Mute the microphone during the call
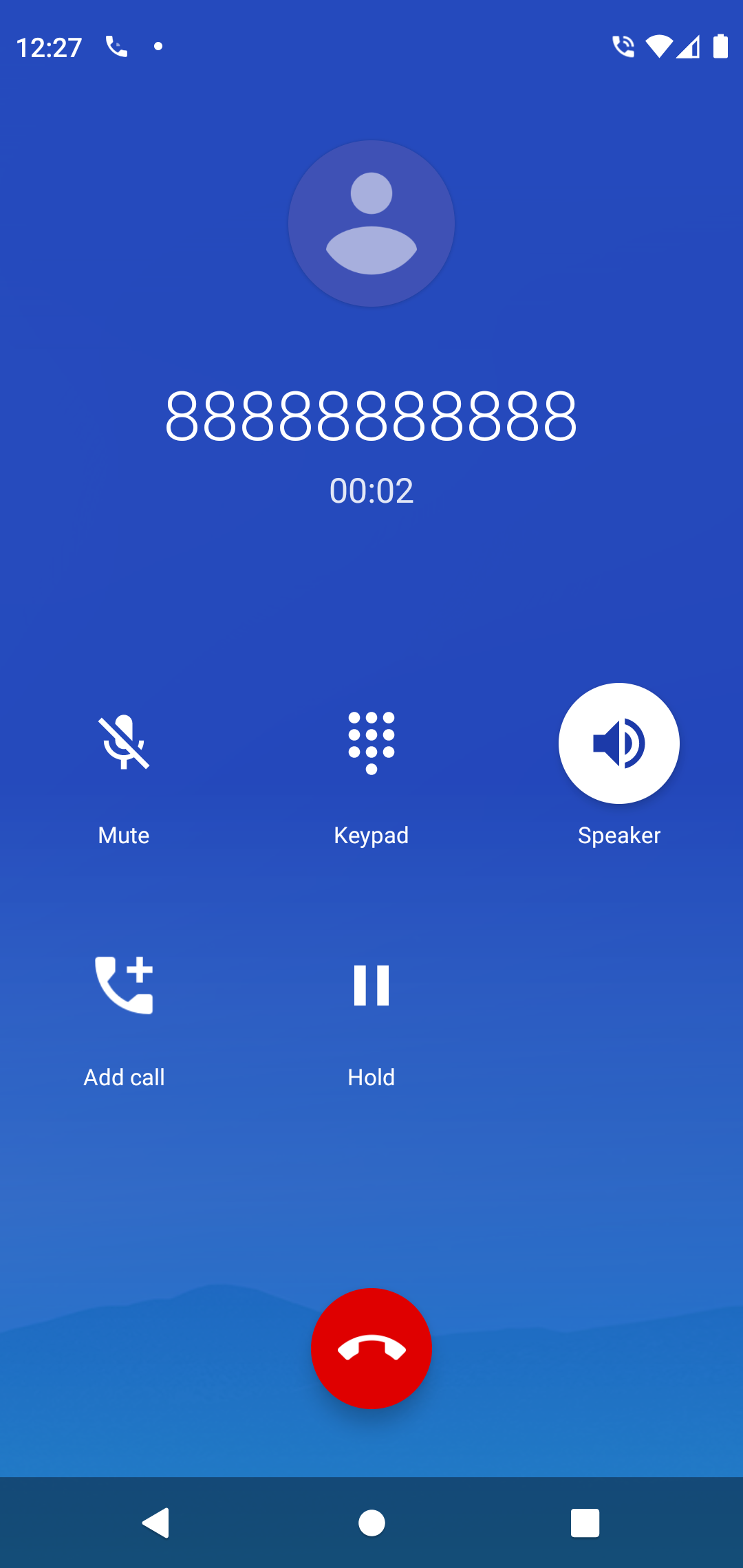Viewport: 743px width, 1568px height. [124, 743]
